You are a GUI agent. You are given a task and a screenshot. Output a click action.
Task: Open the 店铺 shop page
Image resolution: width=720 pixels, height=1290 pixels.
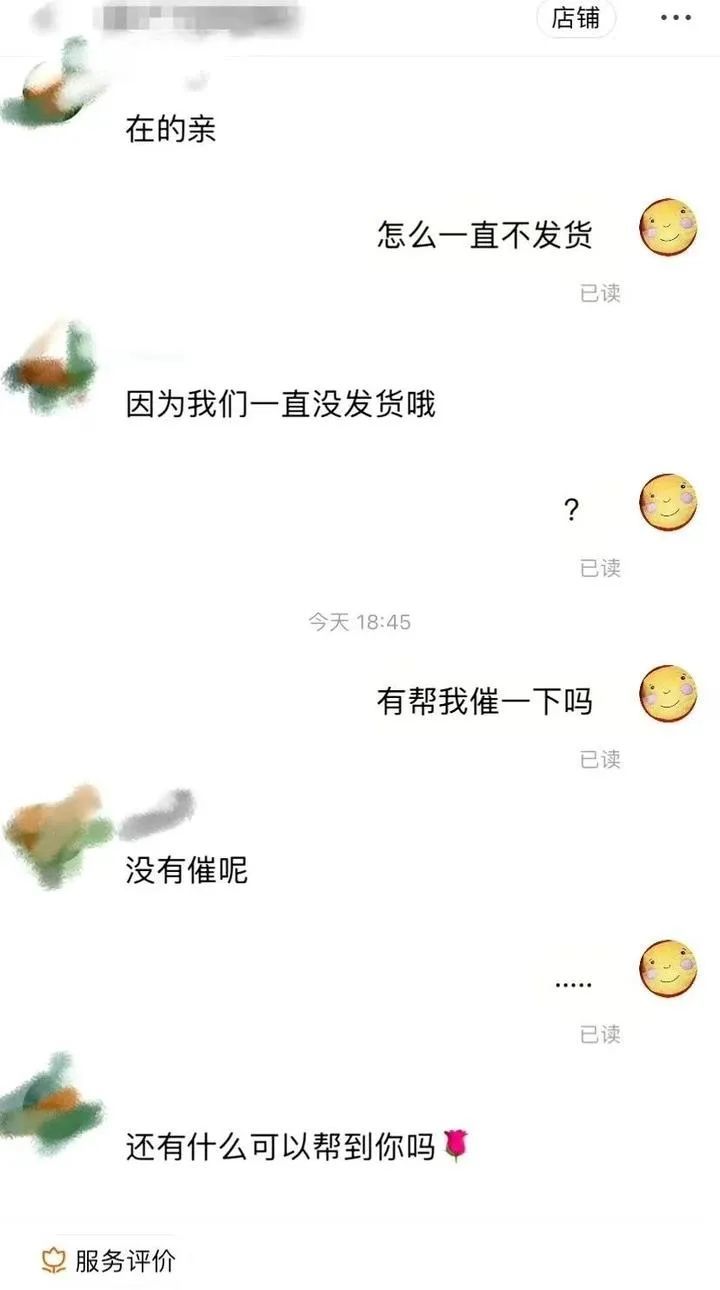pyautogui.click(x=576, y=19)
